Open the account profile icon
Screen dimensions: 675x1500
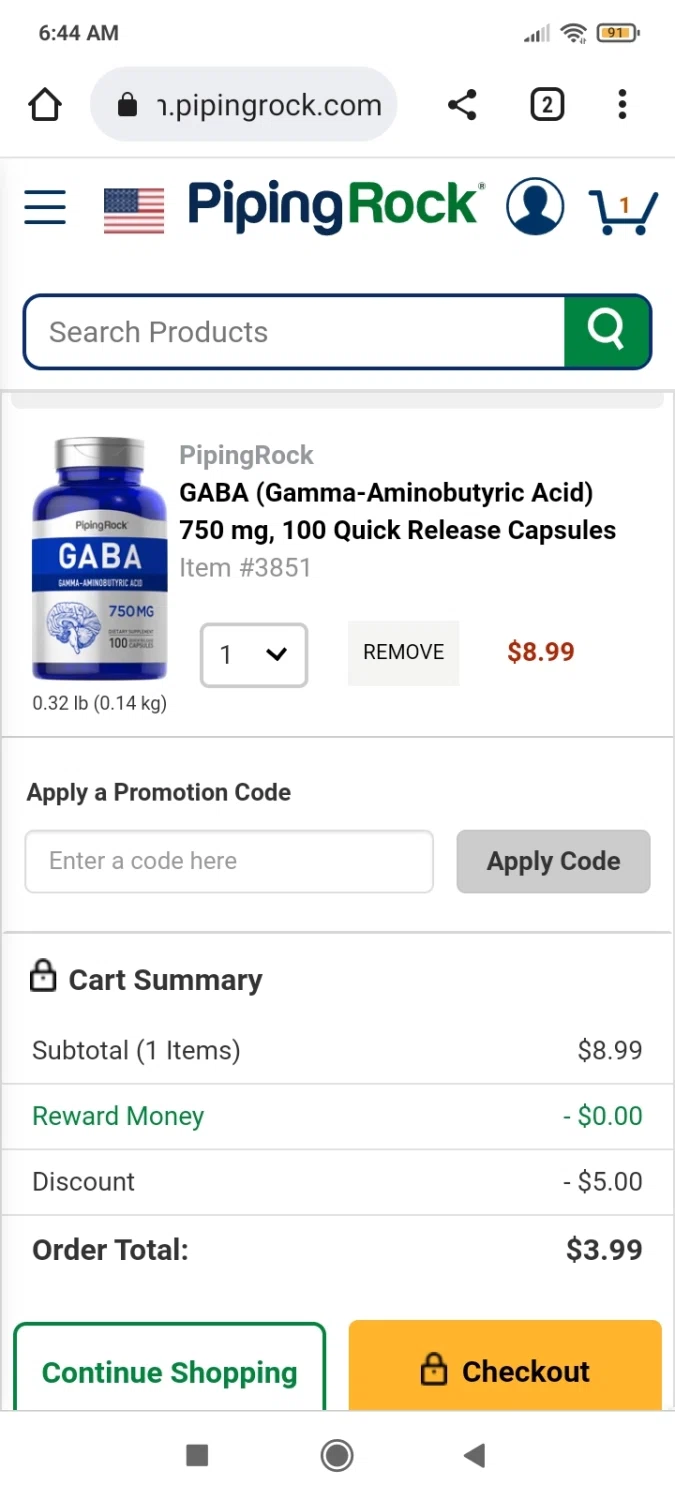(535, 207)
